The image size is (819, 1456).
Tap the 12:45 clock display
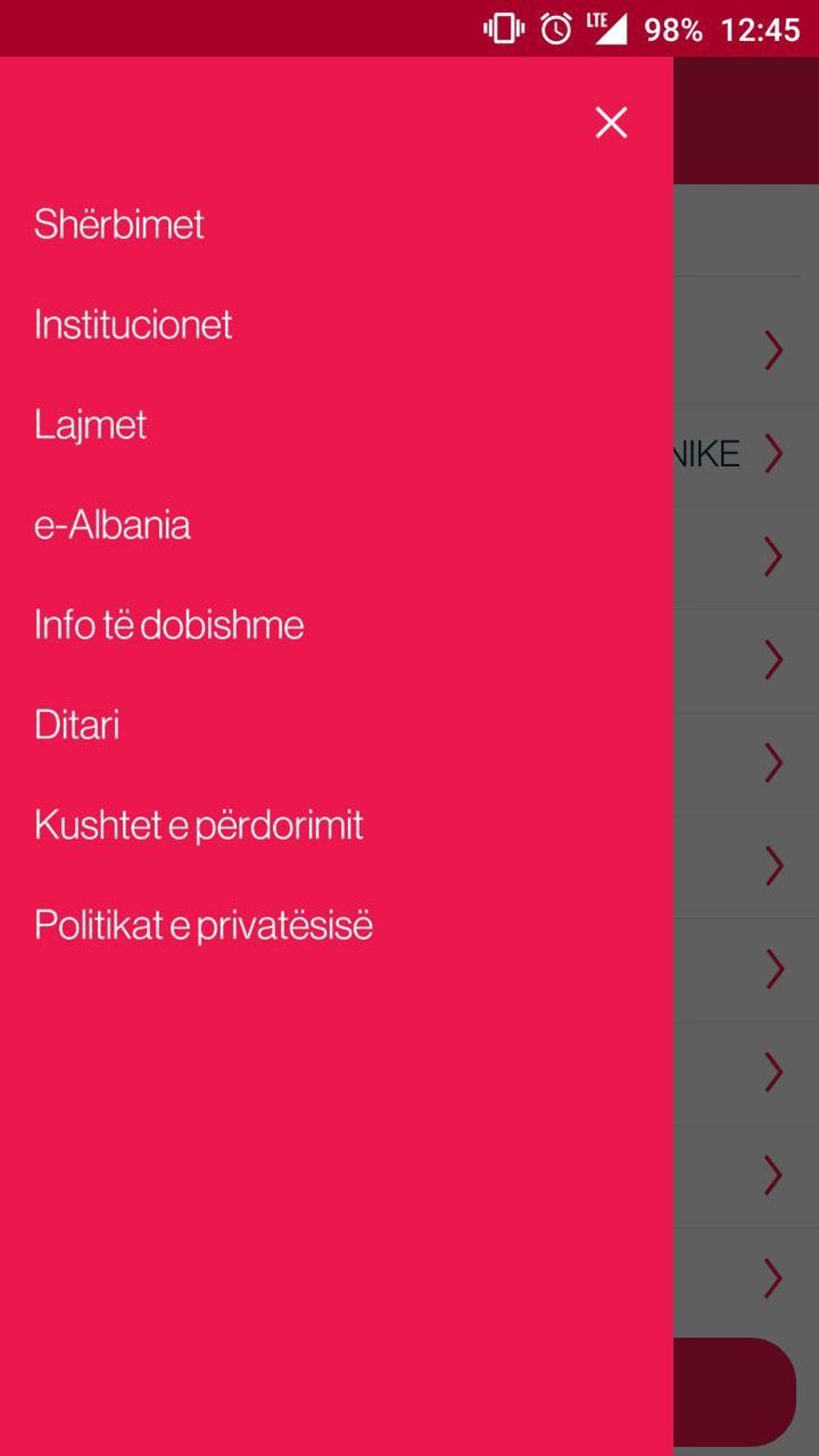763,30
